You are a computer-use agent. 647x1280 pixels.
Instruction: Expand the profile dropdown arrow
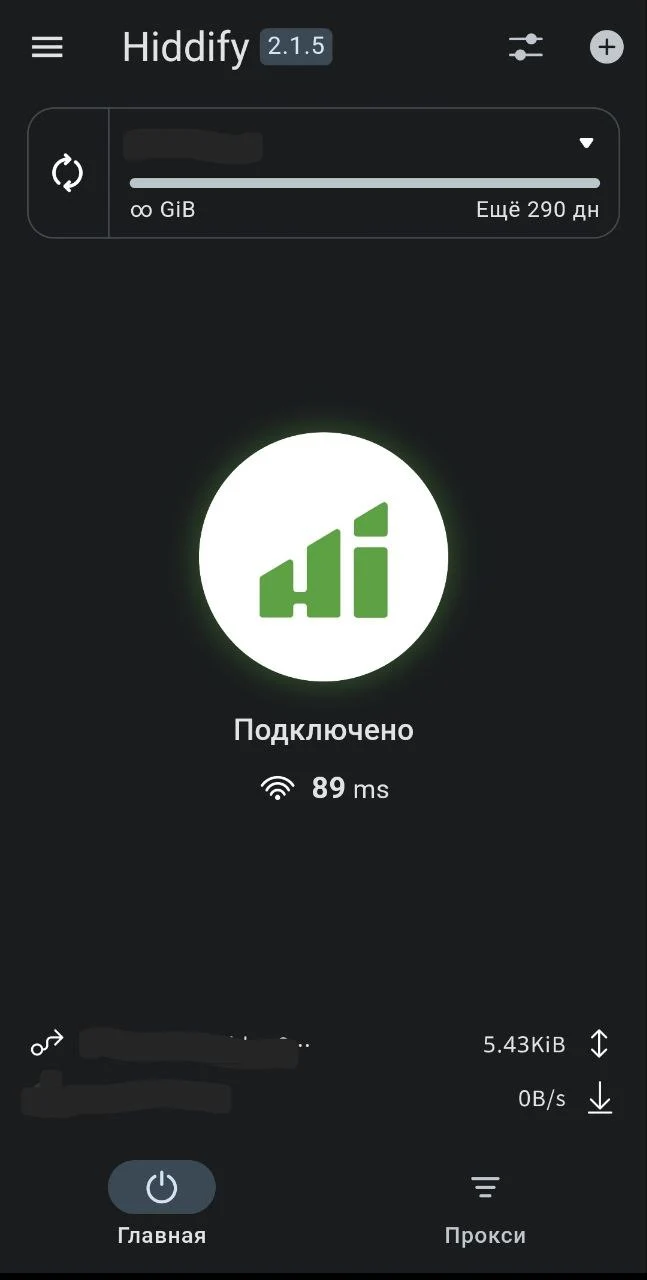click(x=586, y=143)
